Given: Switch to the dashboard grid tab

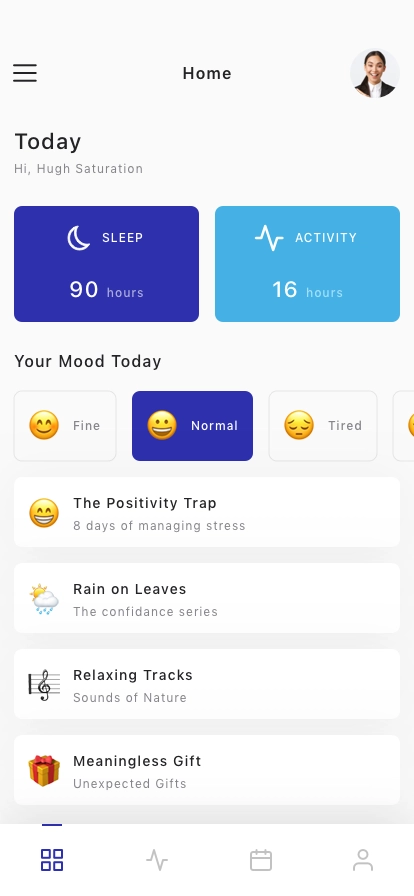Looking at the screenshot, I should point(52,860).
